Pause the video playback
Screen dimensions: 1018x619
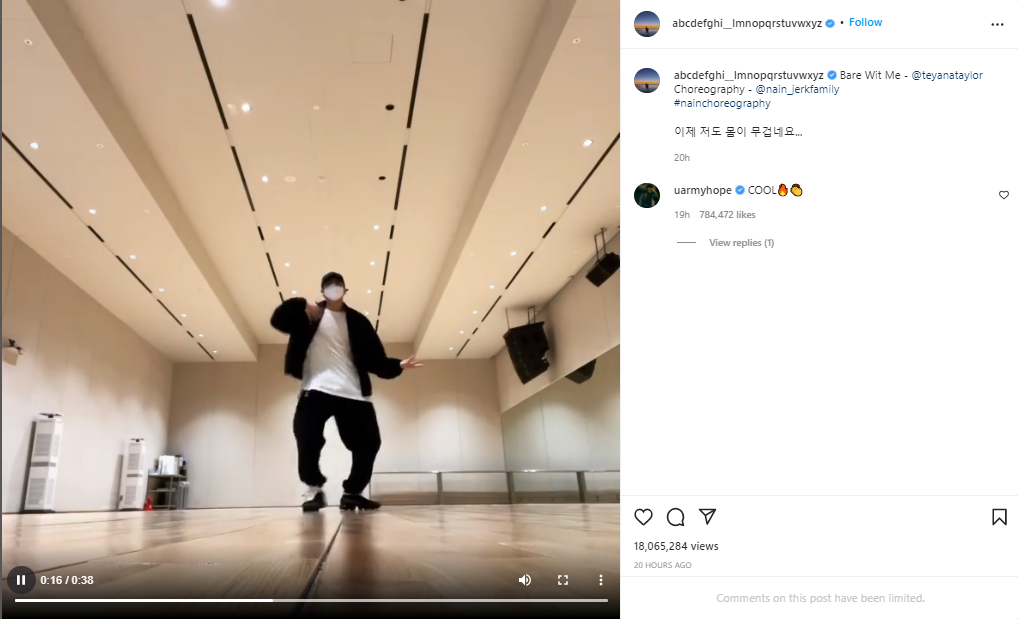20,580
